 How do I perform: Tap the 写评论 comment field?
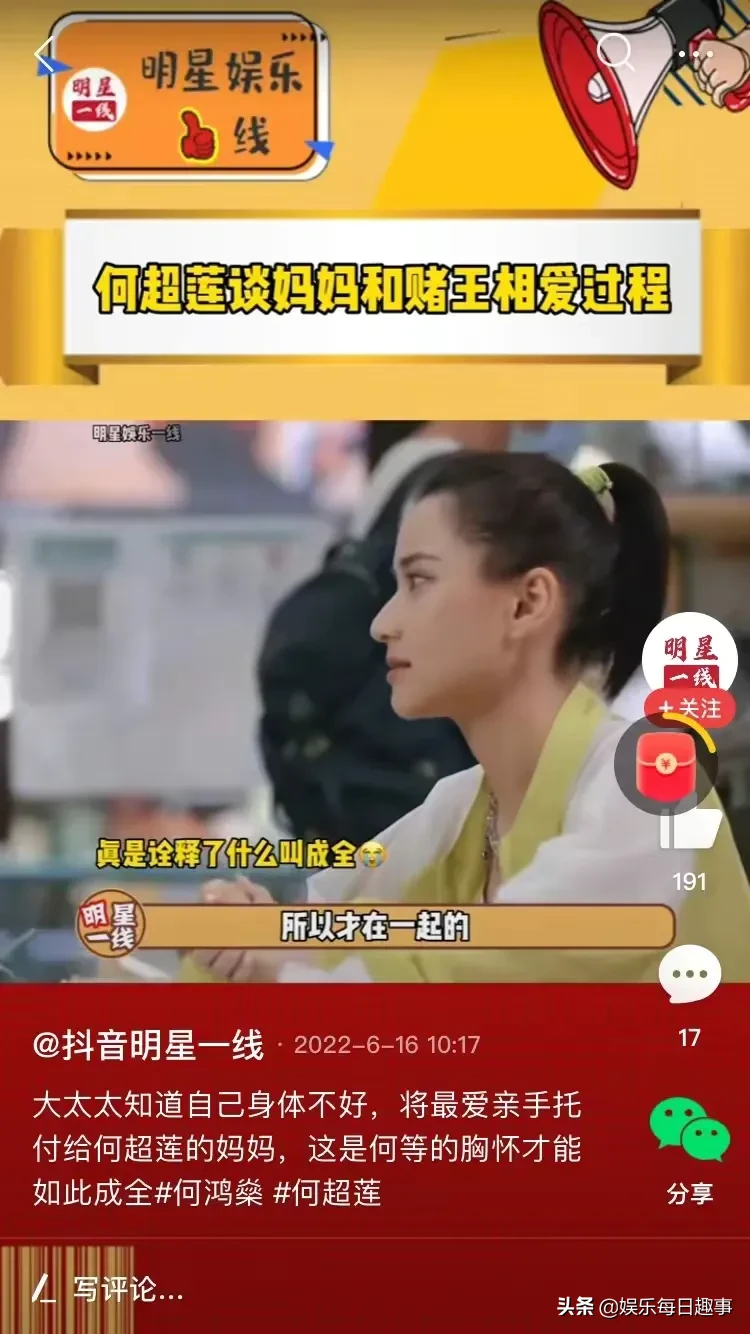pyautogui.click(x=128, y=1290)
